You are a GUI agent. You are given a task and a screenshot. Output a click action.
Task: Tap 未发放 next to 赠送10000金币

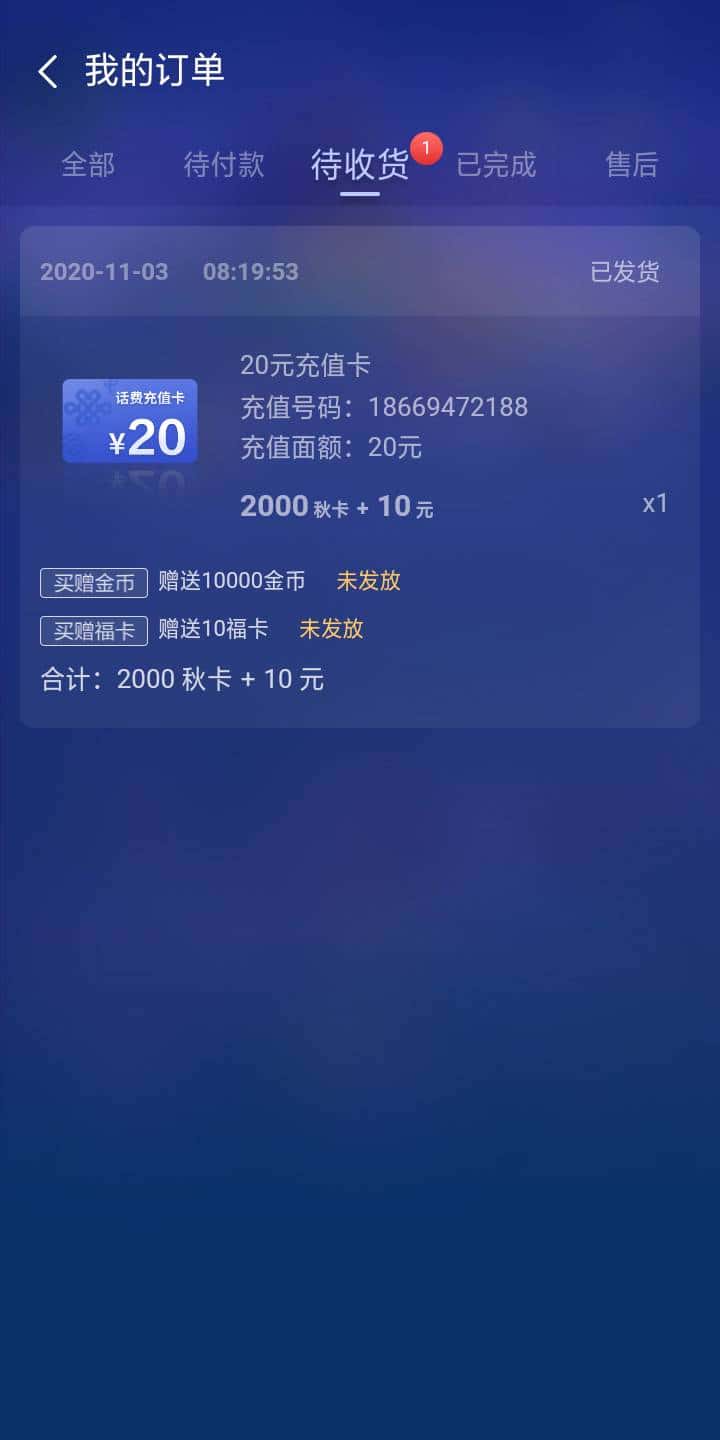tap(367, 582)
